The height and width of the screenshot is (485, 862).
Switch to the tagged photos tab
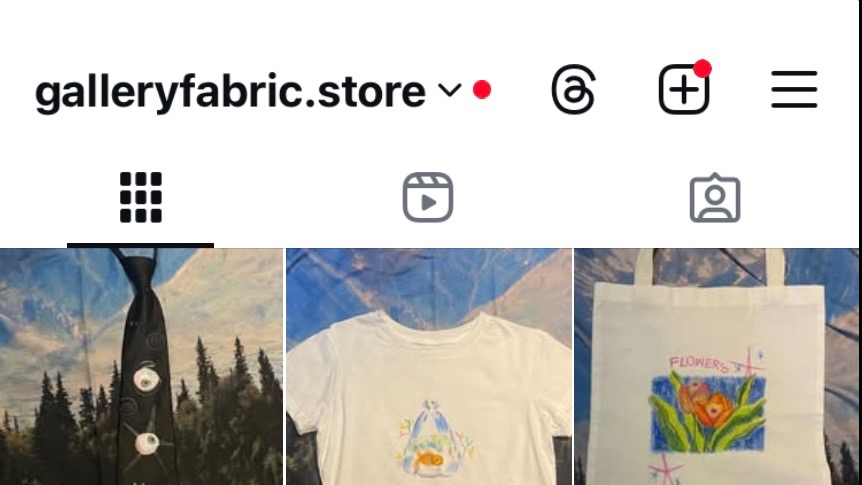click(715, 198)
